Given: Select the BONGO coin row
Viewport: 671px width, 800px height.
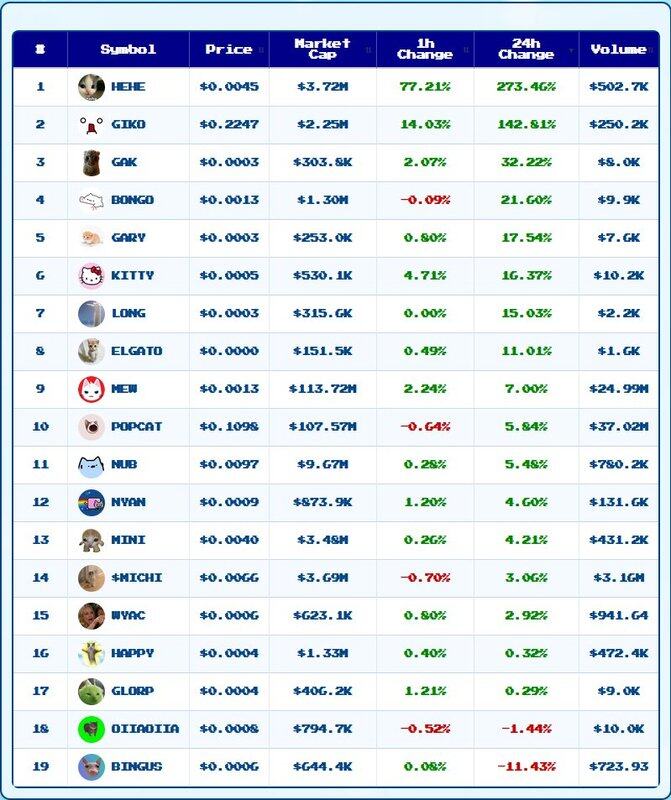Looking at the screenshot, I should point(132,200).
